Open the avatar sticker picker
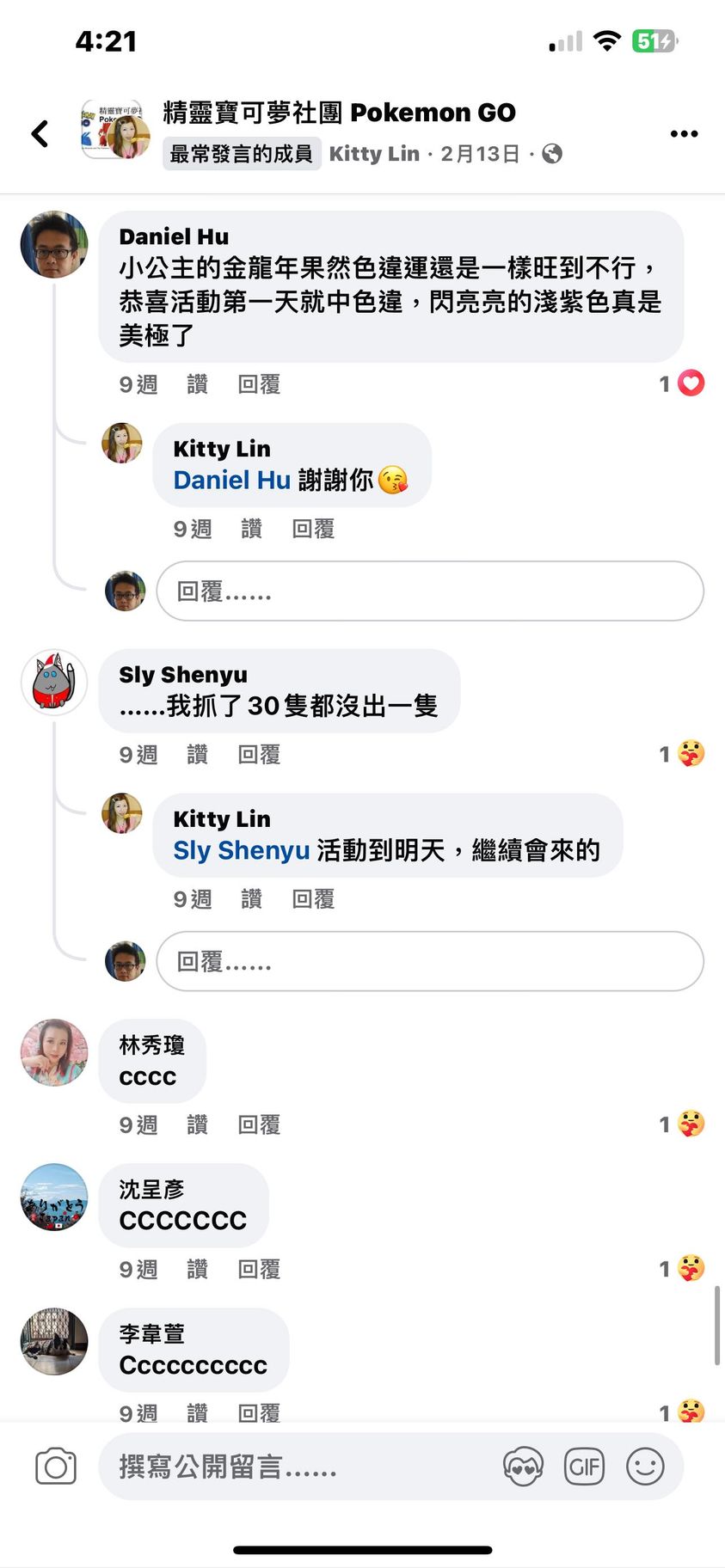This screenshot has height=1568, width=725. (x=523, y=1467)
